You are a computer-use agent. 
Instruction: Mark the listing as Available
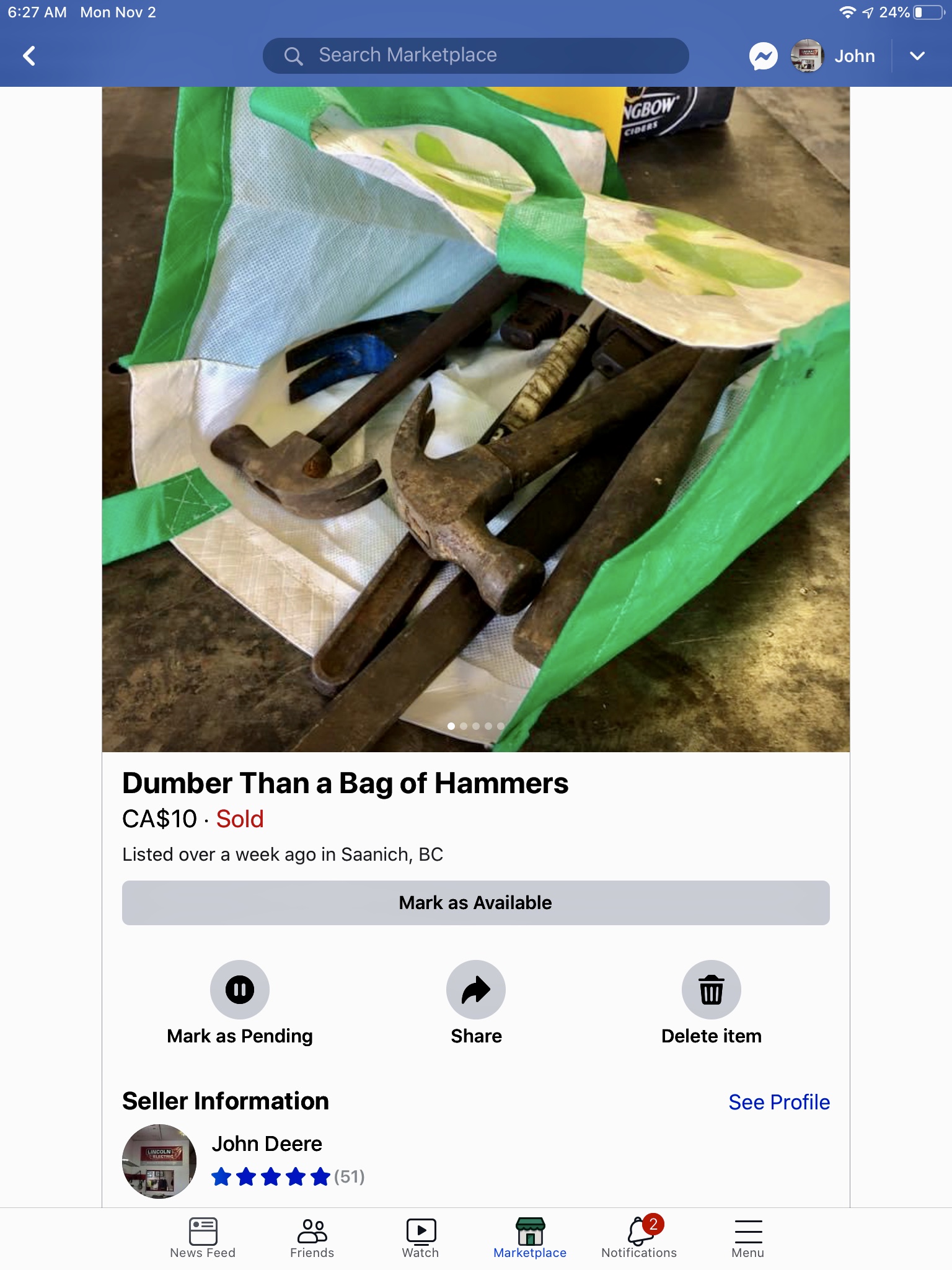pyautogui.click(x=475, y=903)
